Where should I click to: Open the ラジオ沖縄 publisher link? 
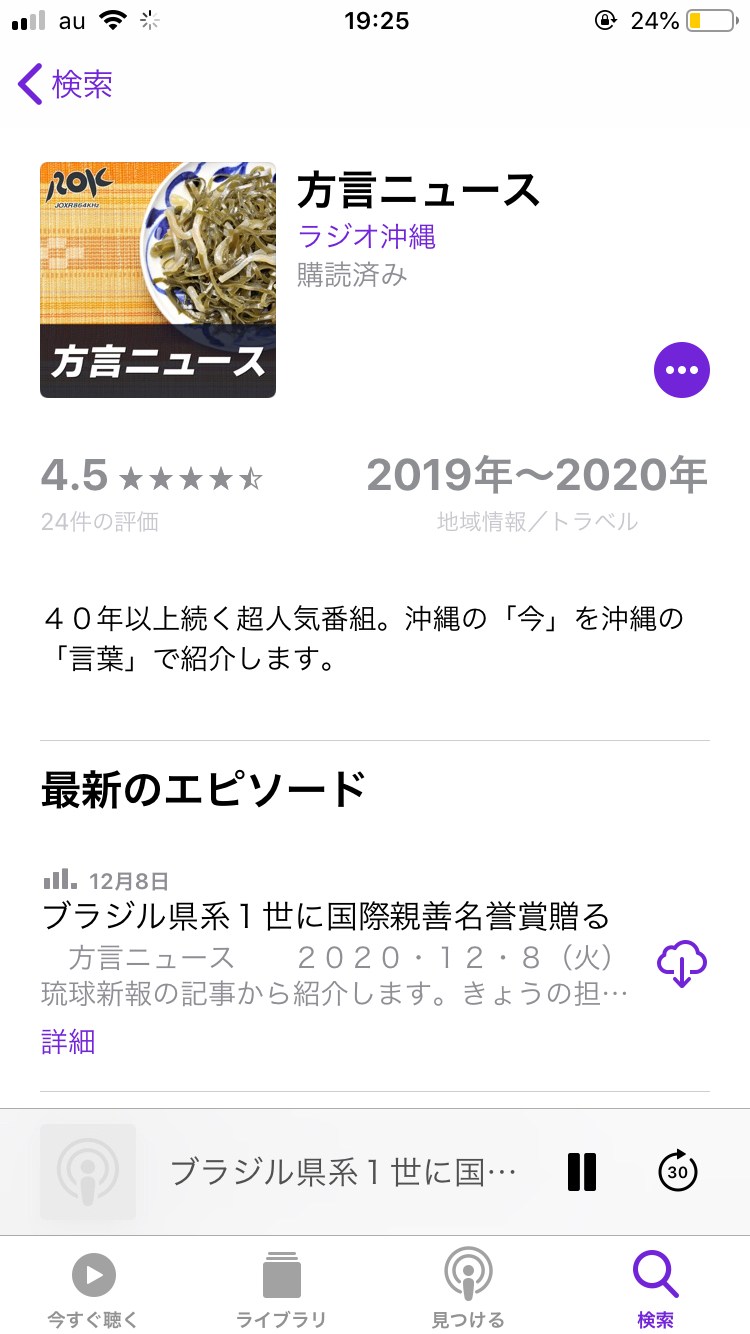pos(366,236)
